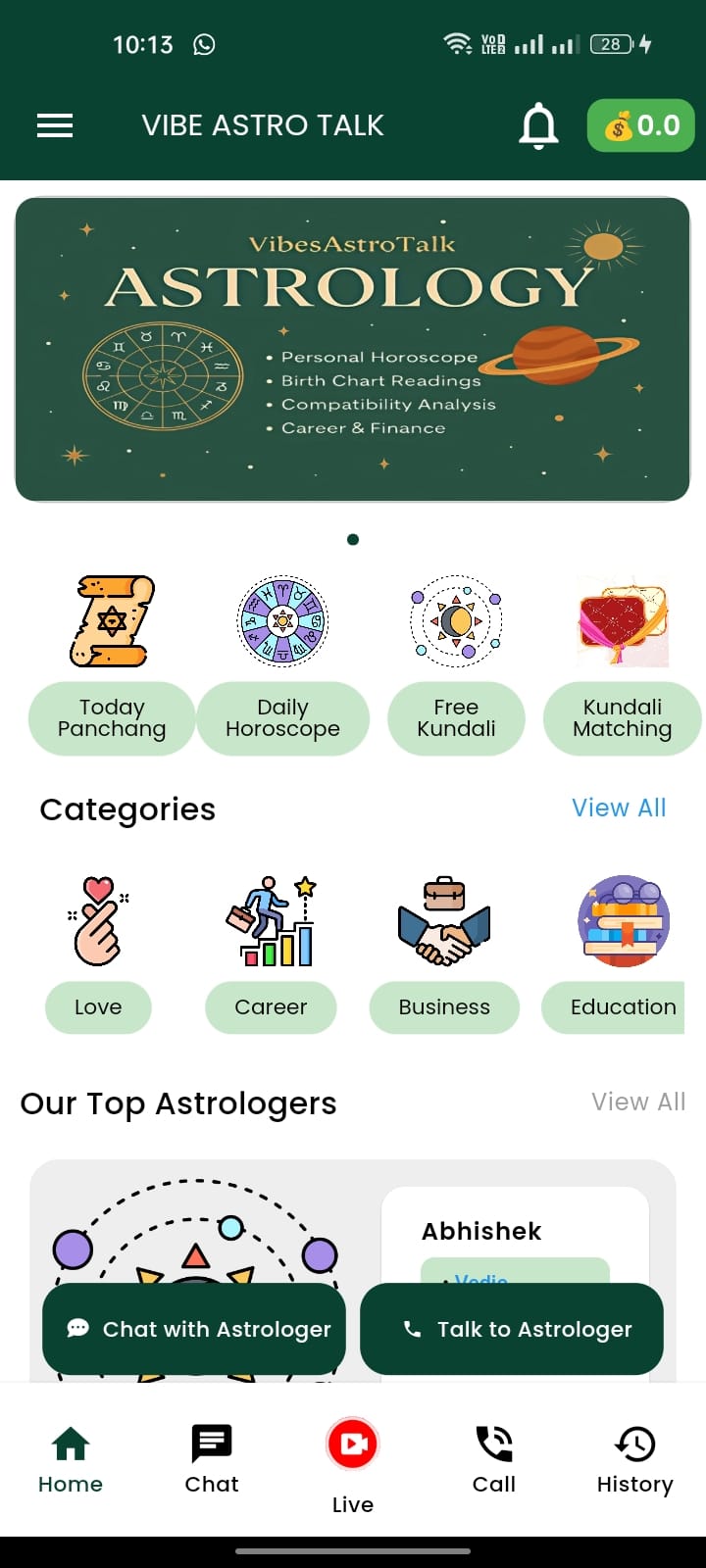This screenshot has height=1568, width=706.
Task: Tap Chat with Astrologer button
Action: click(194, 1329)
